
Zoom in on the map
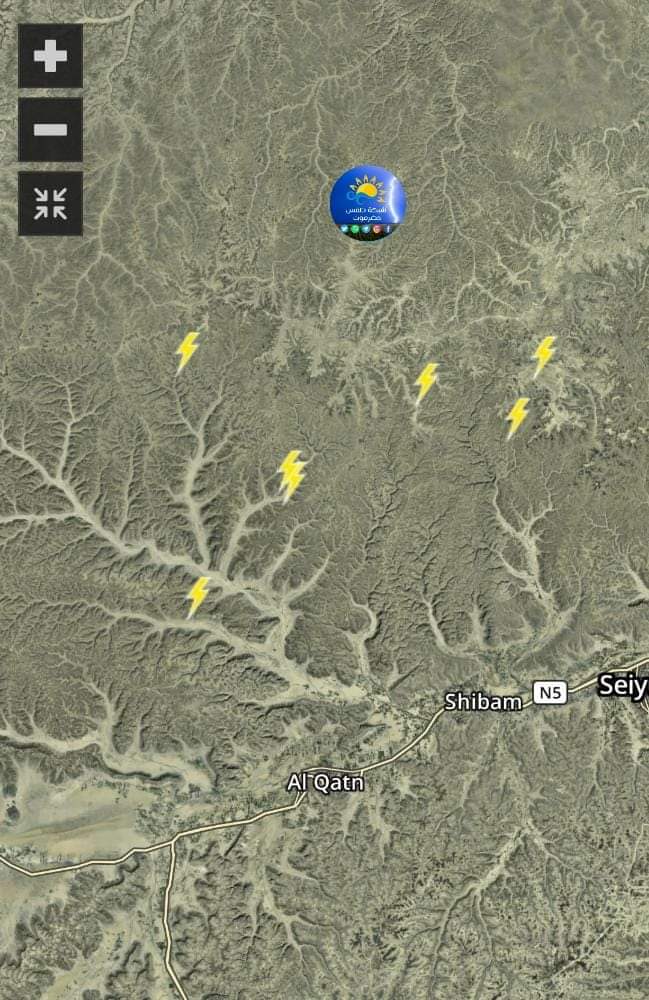click(x=50, y=56)
